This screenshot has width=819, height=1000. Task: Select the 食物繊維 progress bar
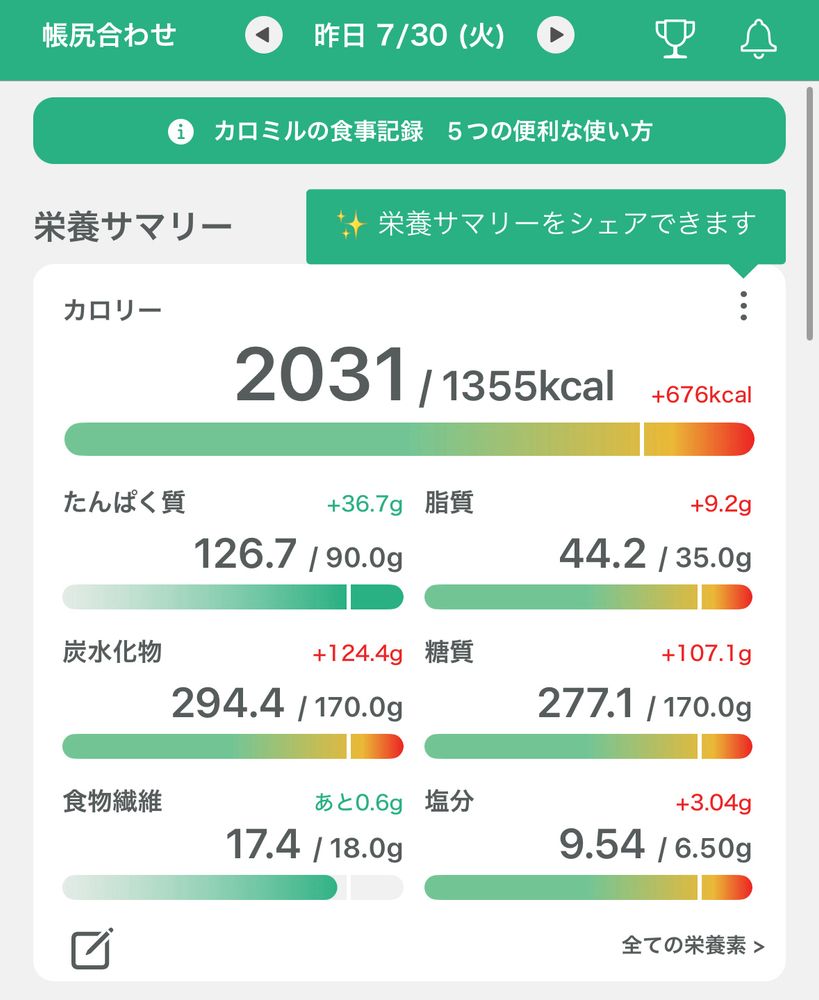coord(231,886)
